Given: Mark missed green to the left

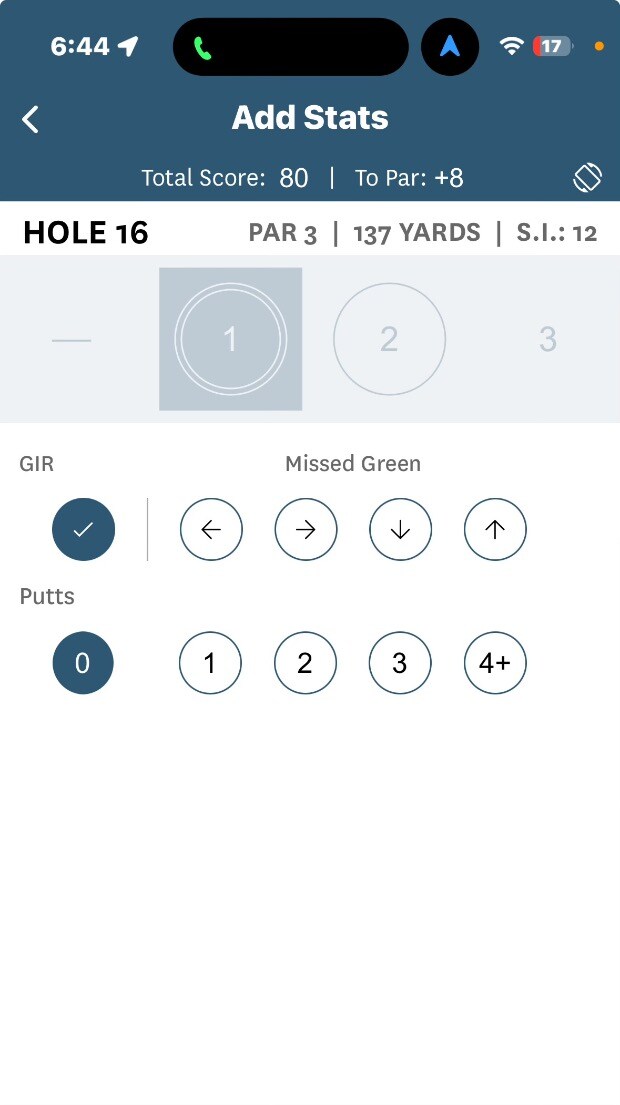Looking at the screenshot, I should (x=211, y=530).
